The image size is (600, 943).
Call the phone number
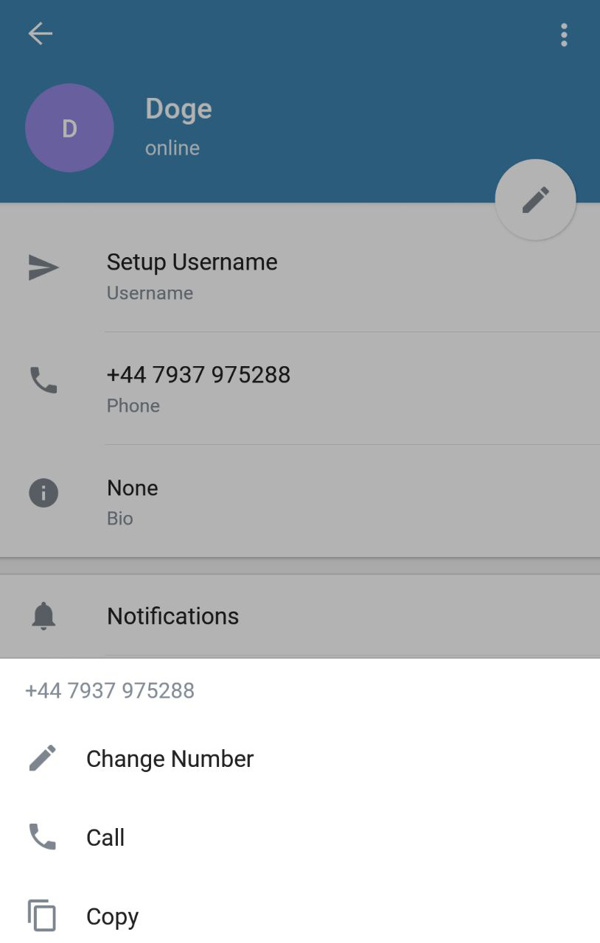(x=105, y=838)
